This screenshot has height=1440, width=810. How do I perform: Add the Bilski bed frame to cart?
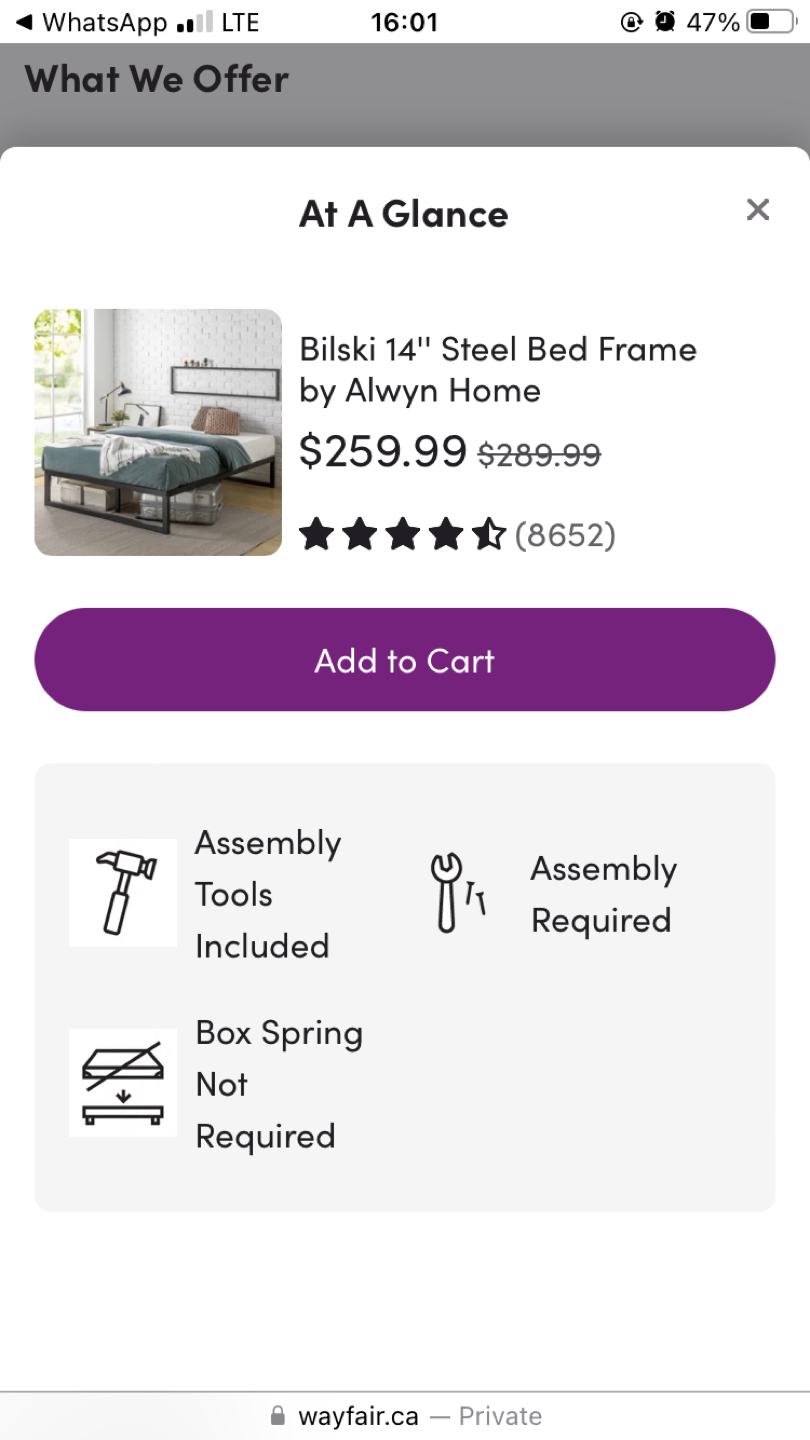[x=405, y=660]
